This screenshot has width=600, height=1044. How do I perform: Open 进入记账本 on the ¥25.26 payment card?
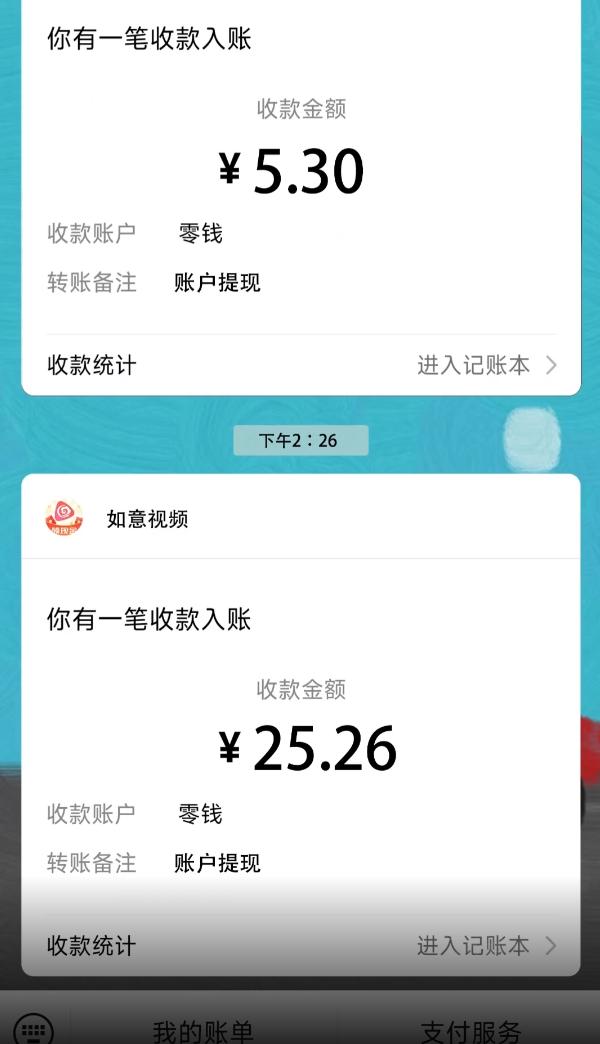[486, 945]
